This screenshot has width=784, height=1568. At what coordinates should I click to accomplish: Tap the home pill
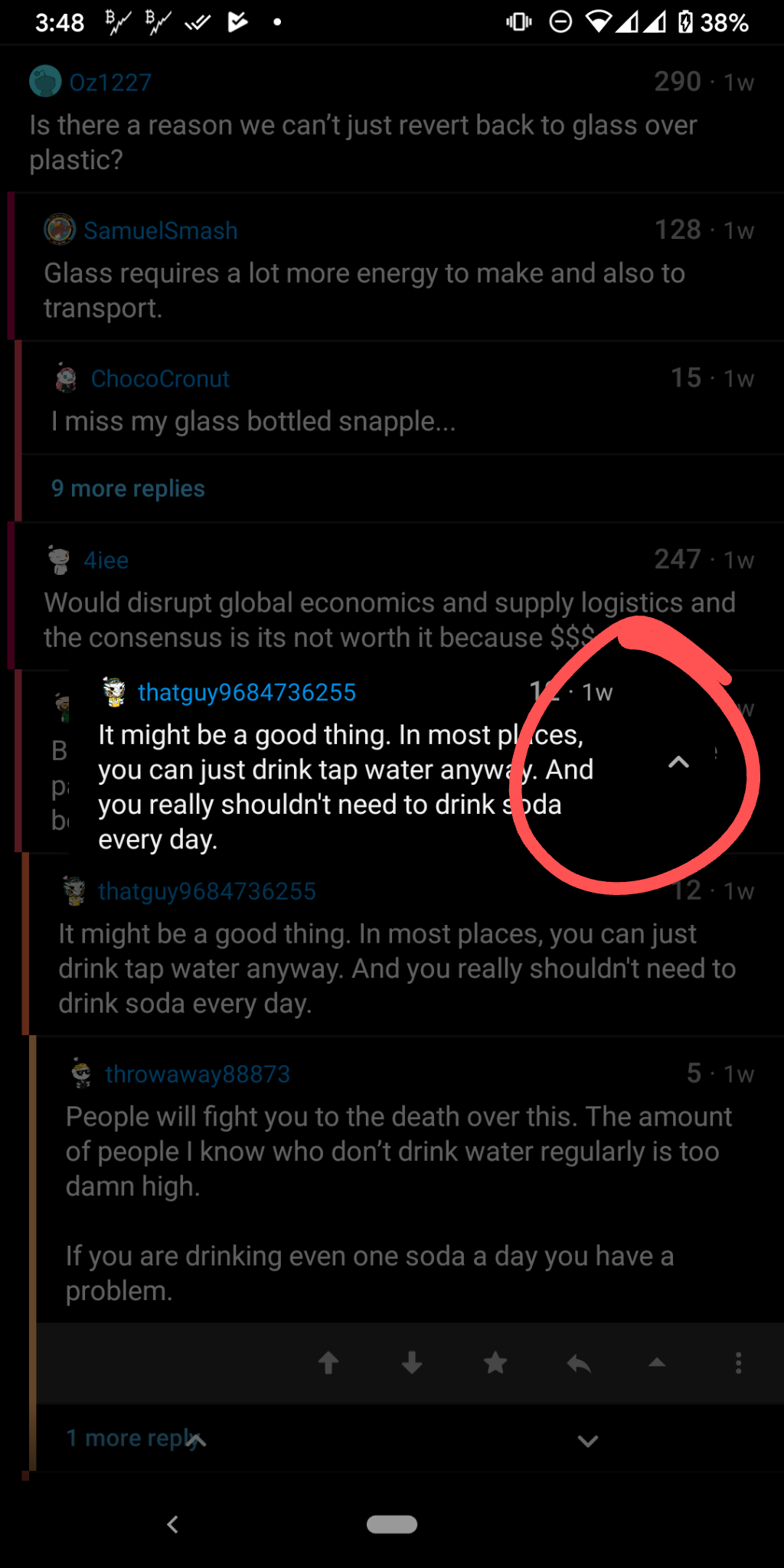[x=392, y=1524]
